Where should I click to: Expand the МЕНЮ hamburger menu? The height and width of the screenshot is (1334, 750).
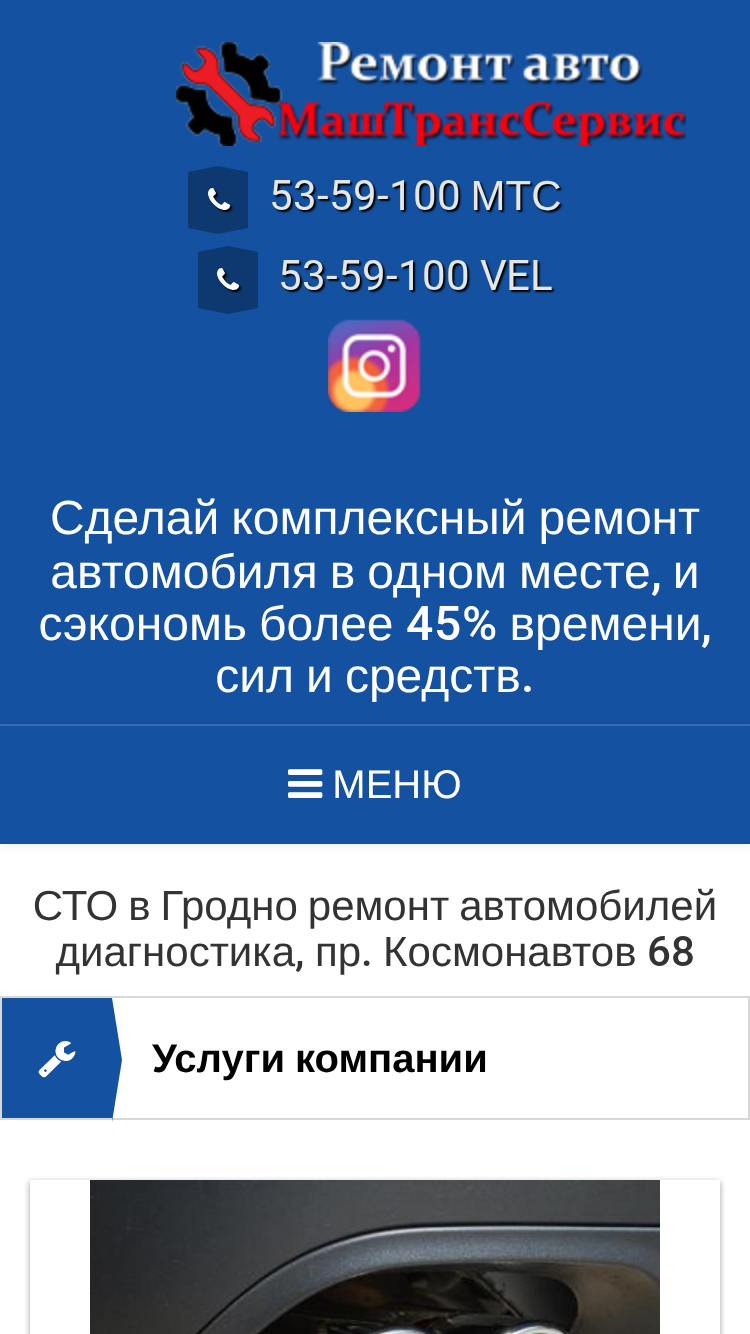(x=375, y=785)
